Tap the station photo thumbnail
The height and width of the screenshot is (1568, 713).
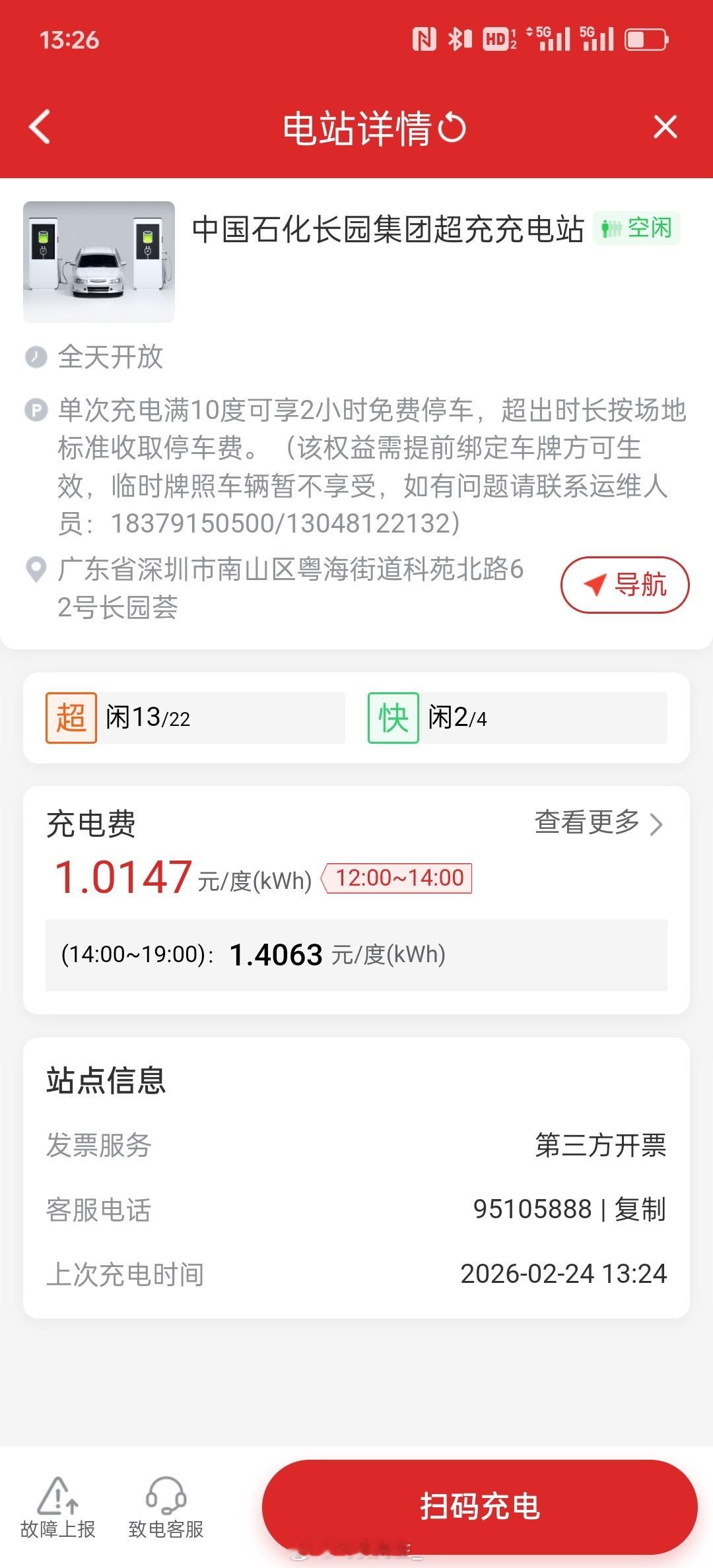[x=98, y=261]
